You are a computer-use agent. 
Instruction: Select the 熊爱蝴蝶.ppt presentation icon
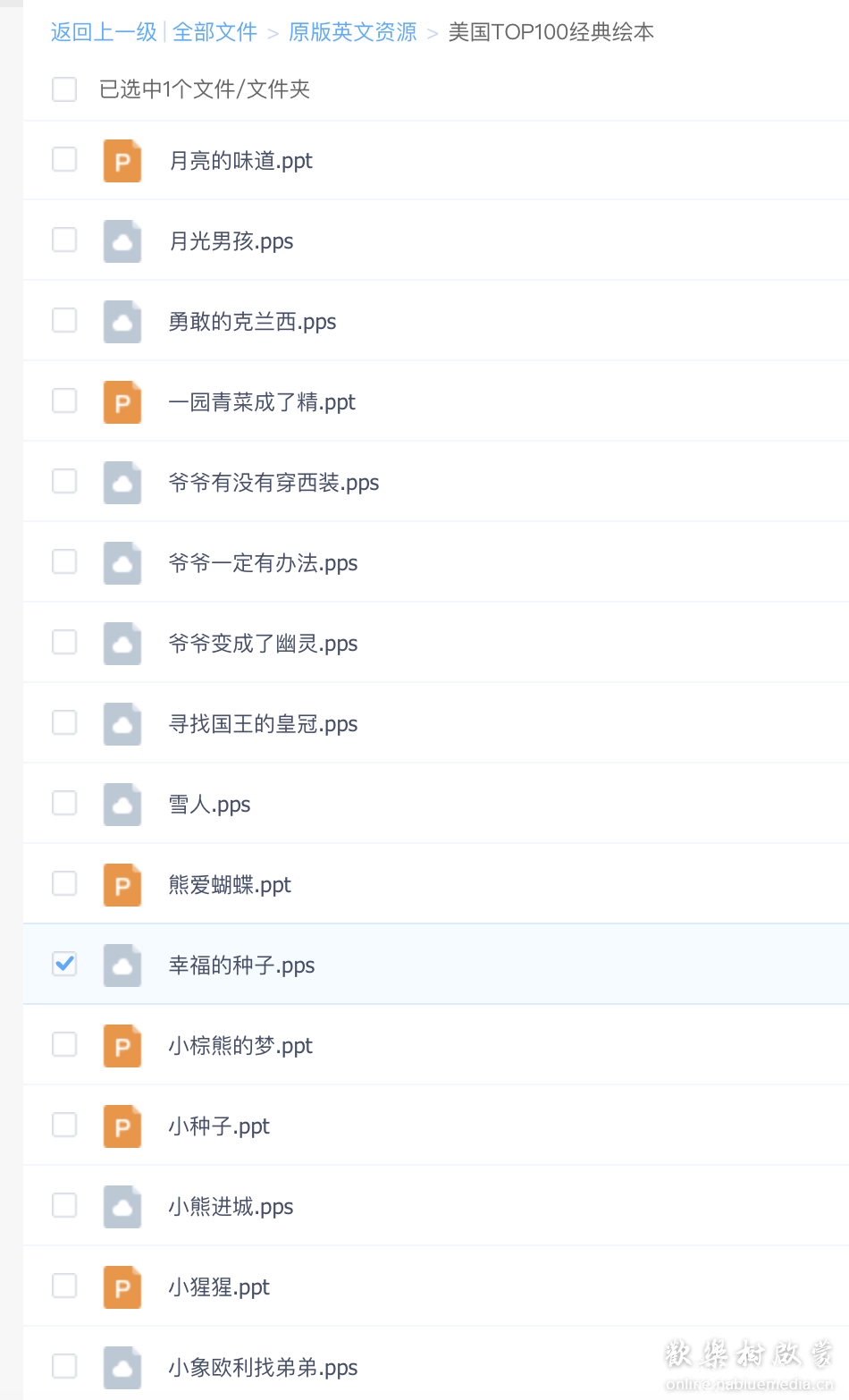pyautogui.click(x=122, y=884)
